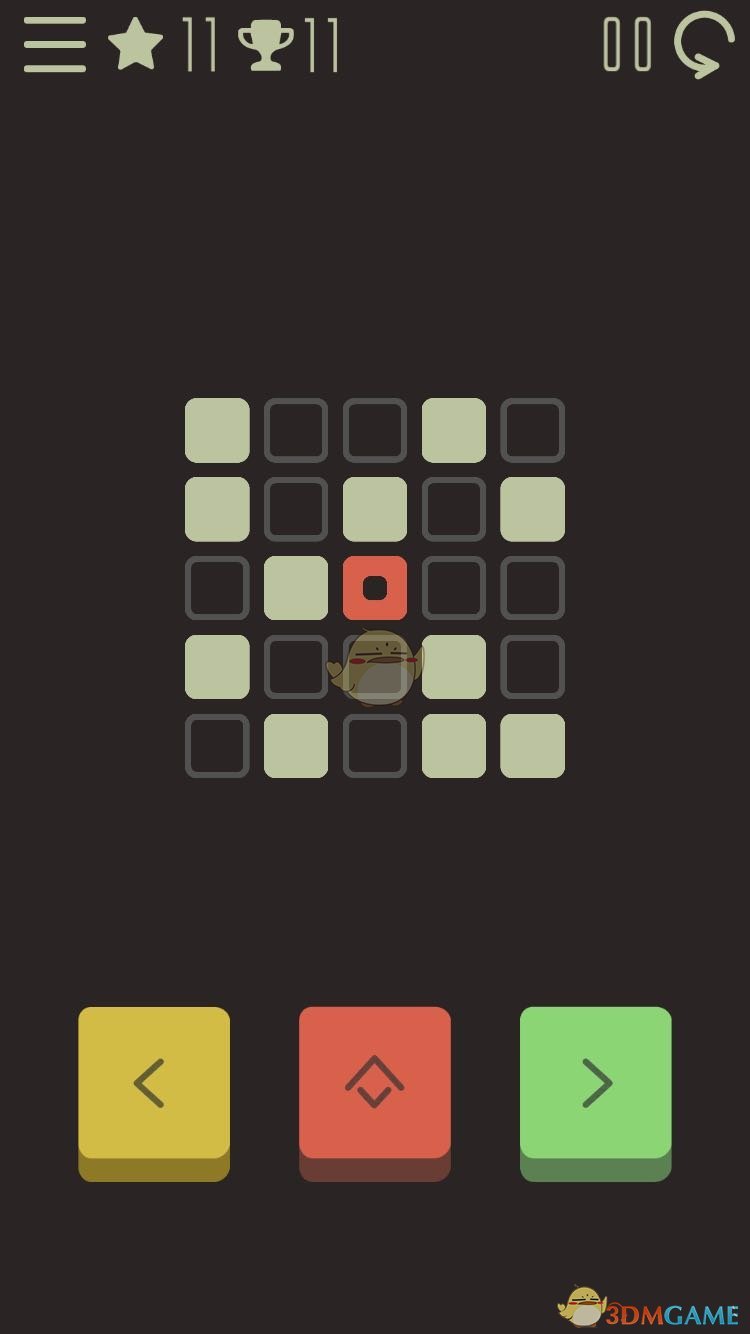This screenshot has width=750, height=1334.
Task: Tap the red diamond center button
Action: pyautogui.click(x=375, y=1083)
